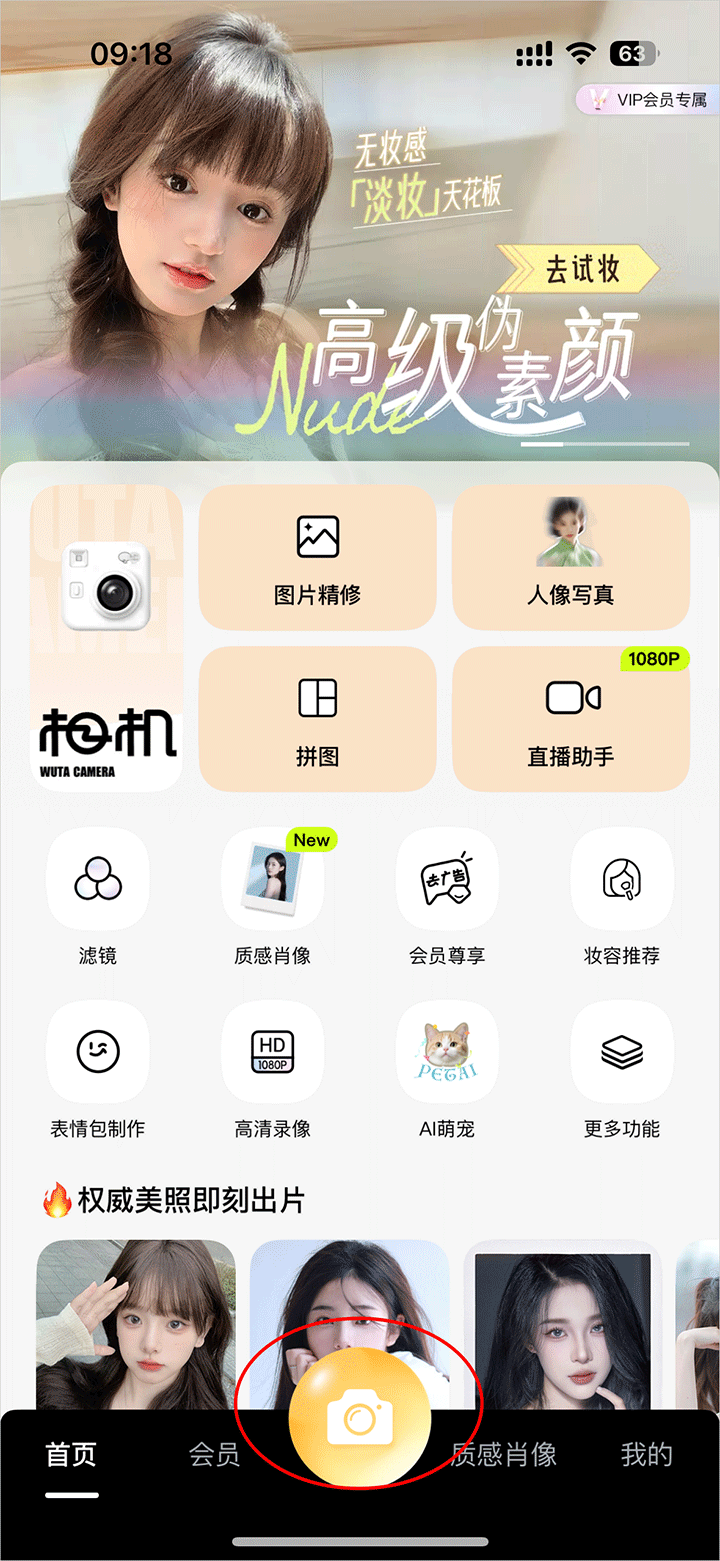Launch the 直播助手 live assistant
Viewport: 720px width, 1561px height.
(571, 718)
